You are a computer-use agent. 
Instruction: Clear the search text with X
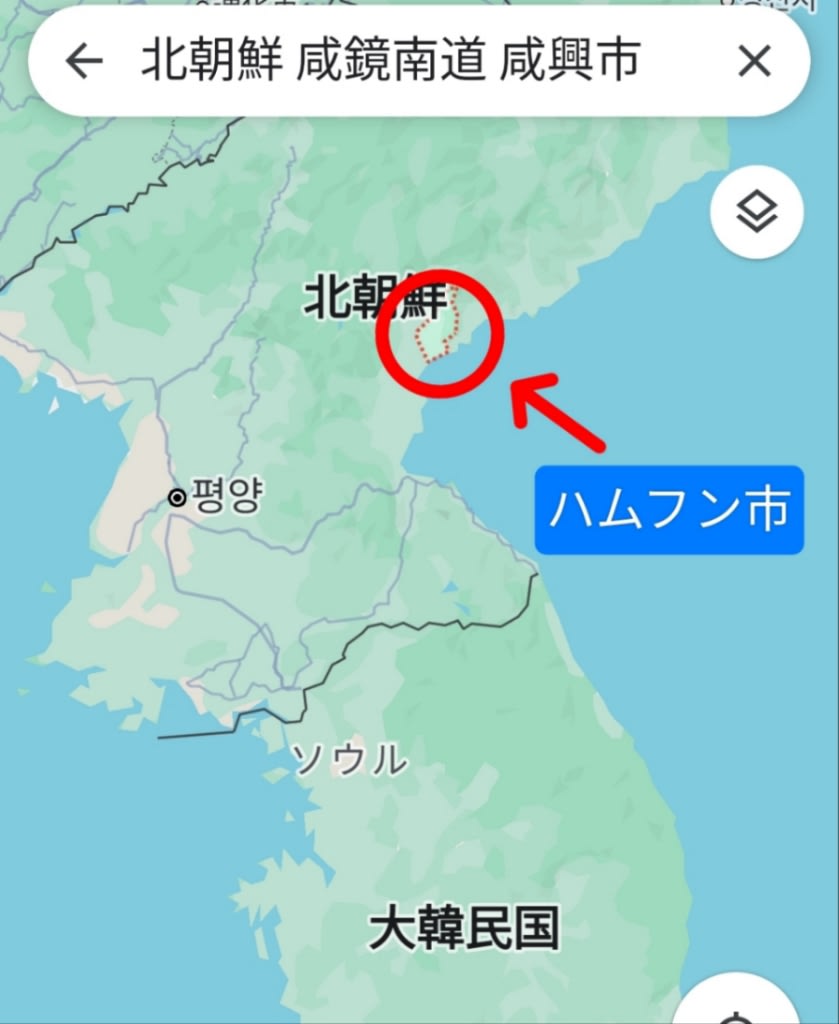pyautogui.click(x=754, y=62)
